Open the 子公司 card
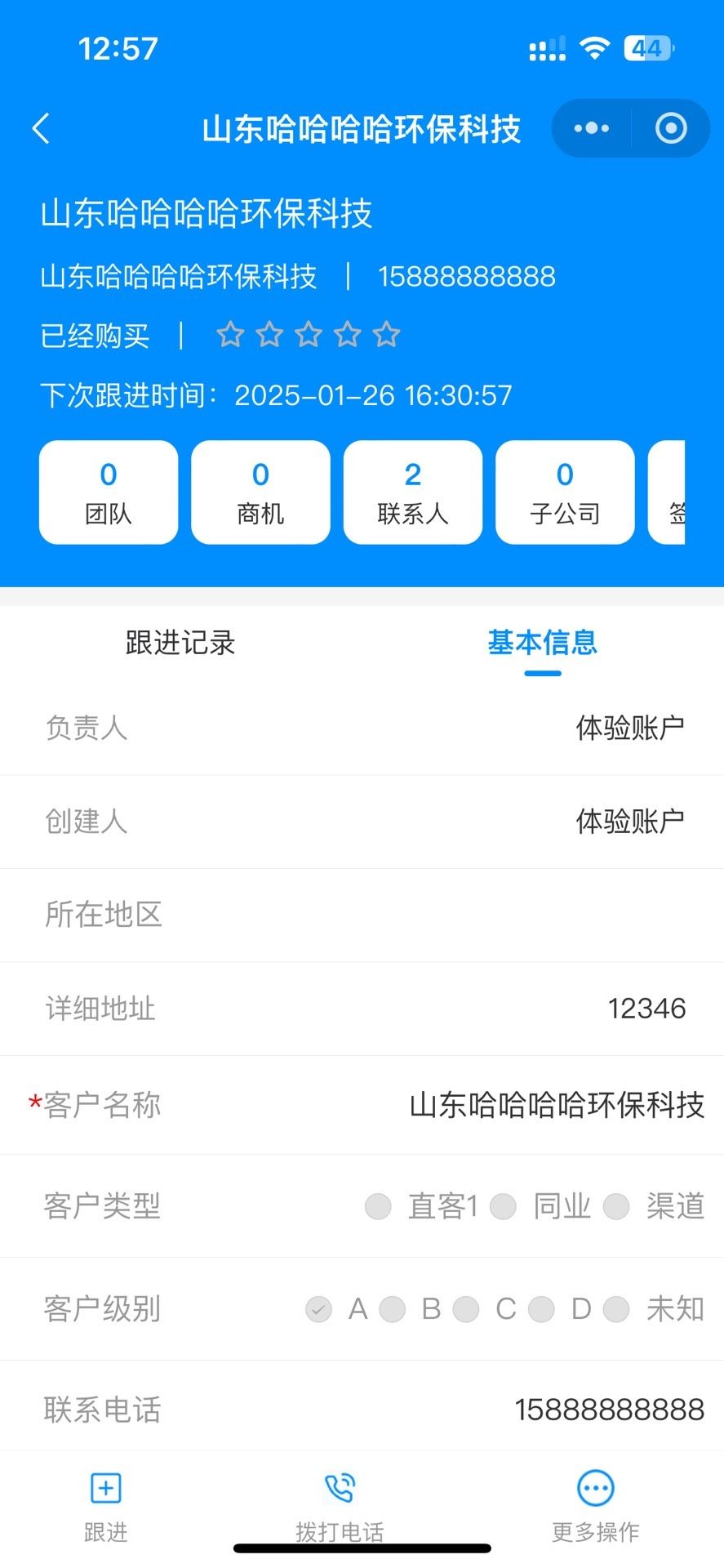 point(565,492)
